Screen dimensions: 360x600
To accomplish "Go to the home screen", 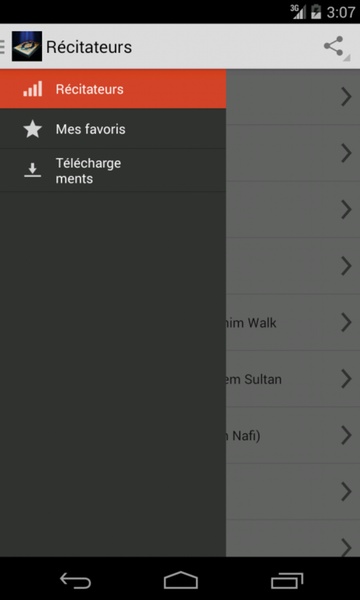I will (181, 580).
